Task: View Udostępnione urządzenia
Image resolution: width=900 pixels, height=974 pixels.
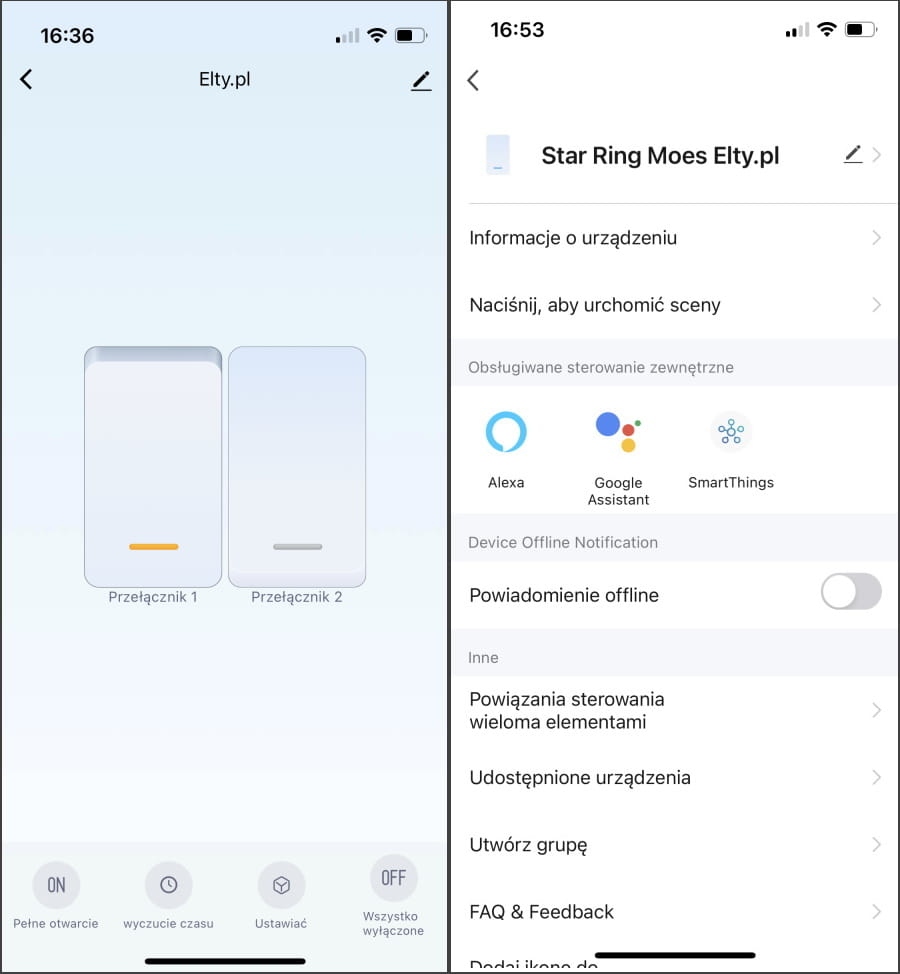Action: [x=674, y=777]
